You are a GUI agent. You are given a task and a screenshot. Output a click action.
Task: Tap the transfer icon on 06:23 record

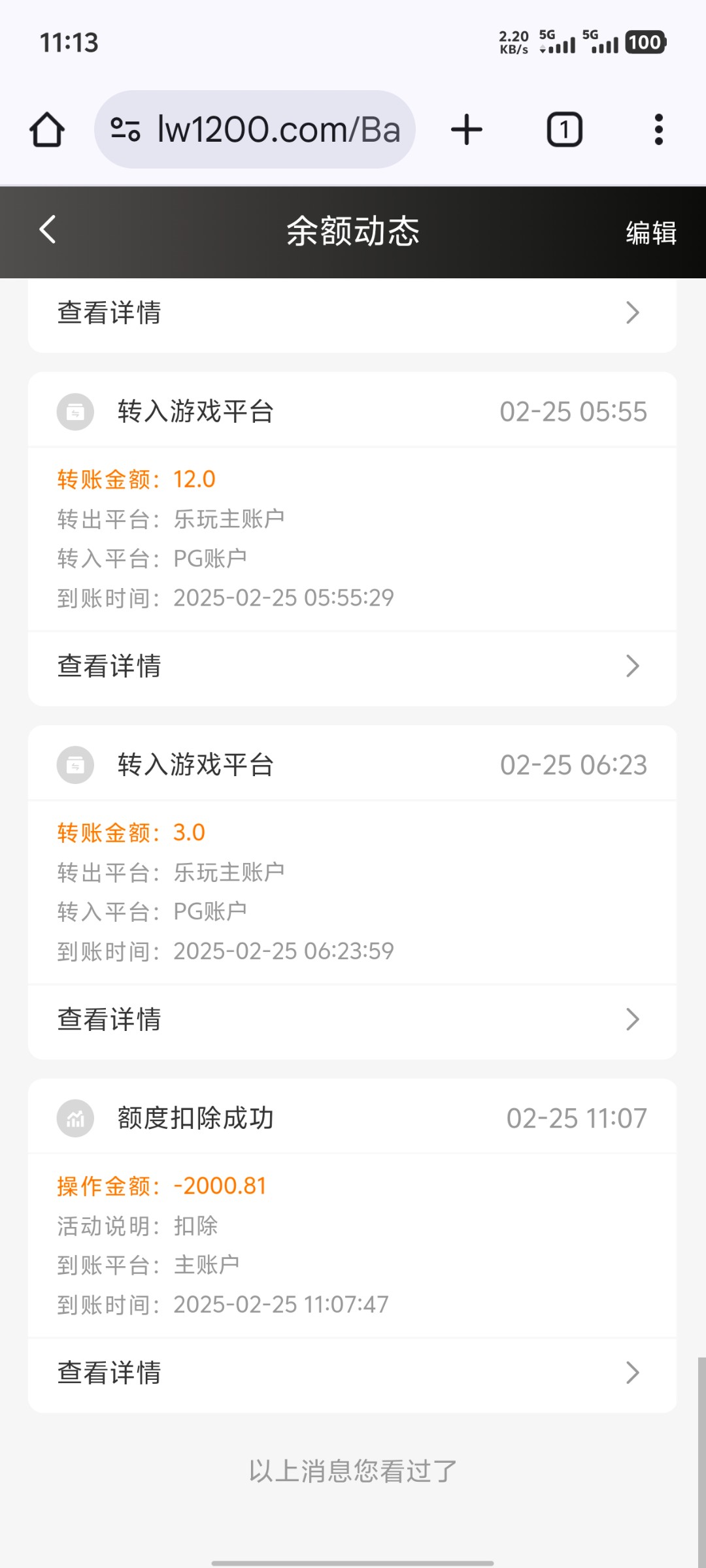[x=75, y=765]
